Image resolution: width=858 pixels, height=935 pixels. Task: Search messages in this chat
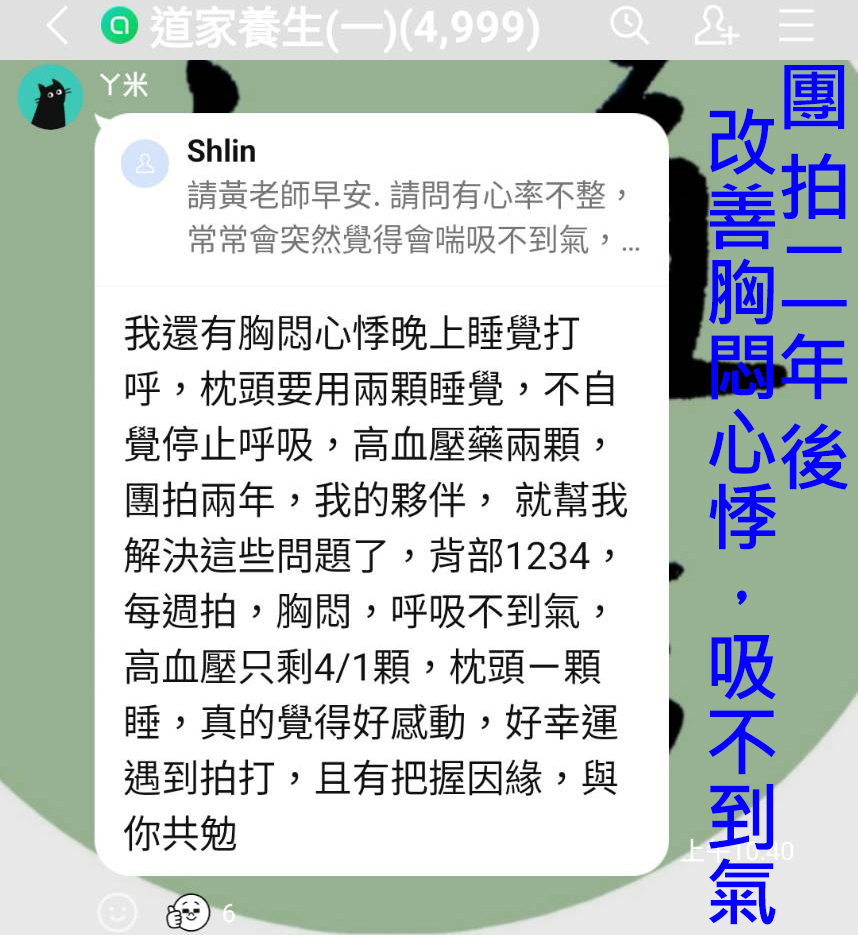coord(629,27)
